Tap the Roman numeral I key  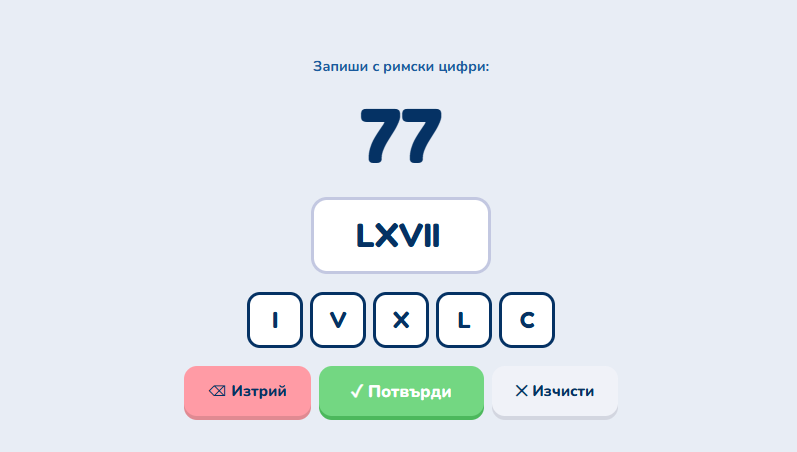pos(274,320)
